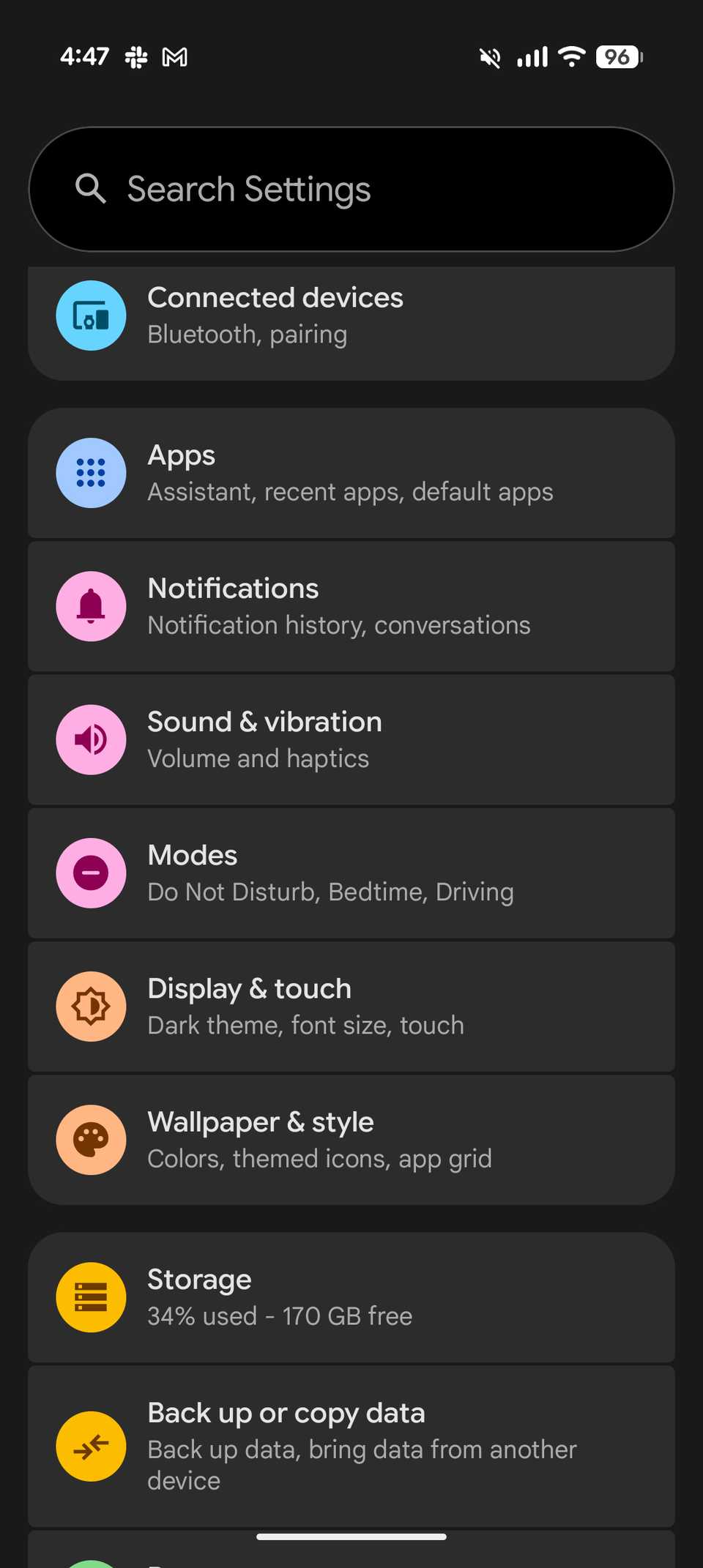The height and width of the screenshot is (1568, 703).
Task: Select the Apps grid icon
Action: [x=91, y=473]
